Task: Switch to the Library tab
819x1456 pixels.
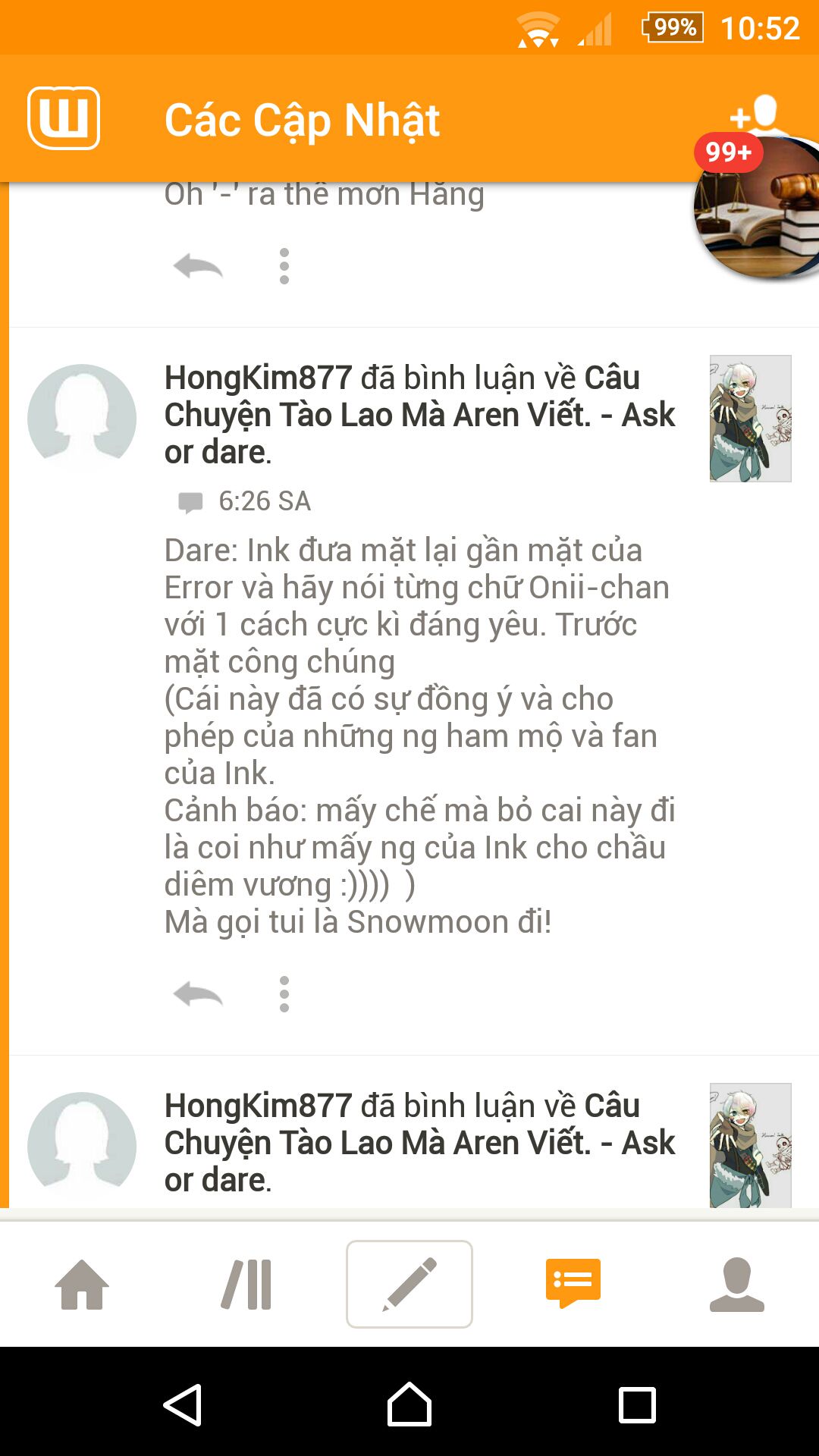Action: click(246, 1284)
